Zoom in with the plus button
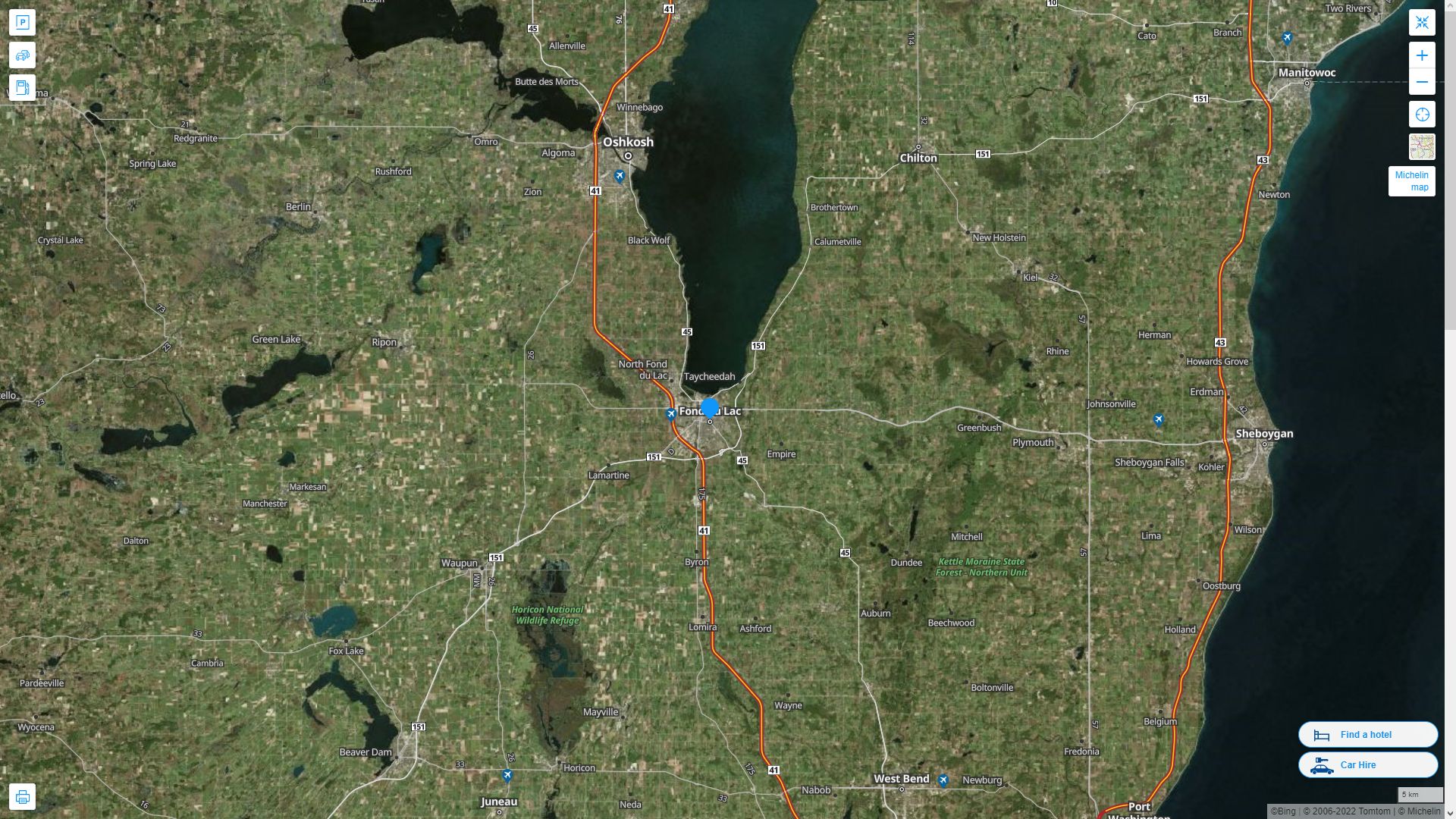This screenshot has height=819, width=1456. point(1422,55)
